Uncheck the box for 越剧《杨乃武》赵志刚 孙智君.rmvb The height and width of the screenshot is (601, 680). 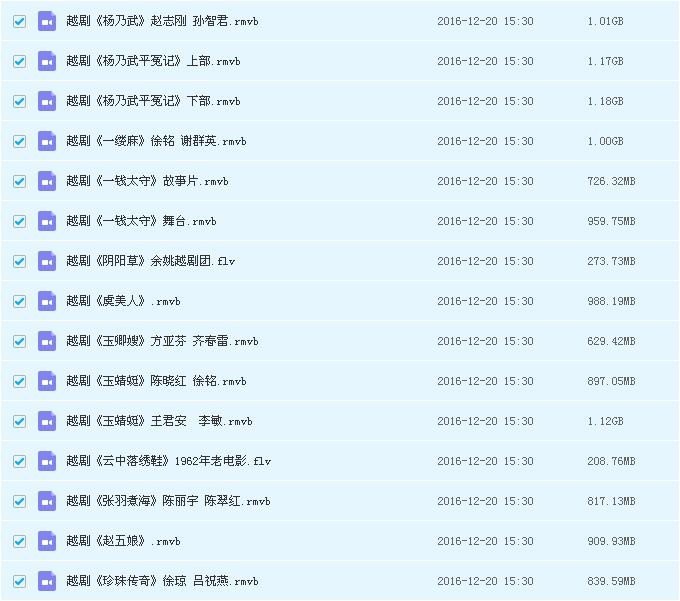pyautogui.click(x=19, y=21)
